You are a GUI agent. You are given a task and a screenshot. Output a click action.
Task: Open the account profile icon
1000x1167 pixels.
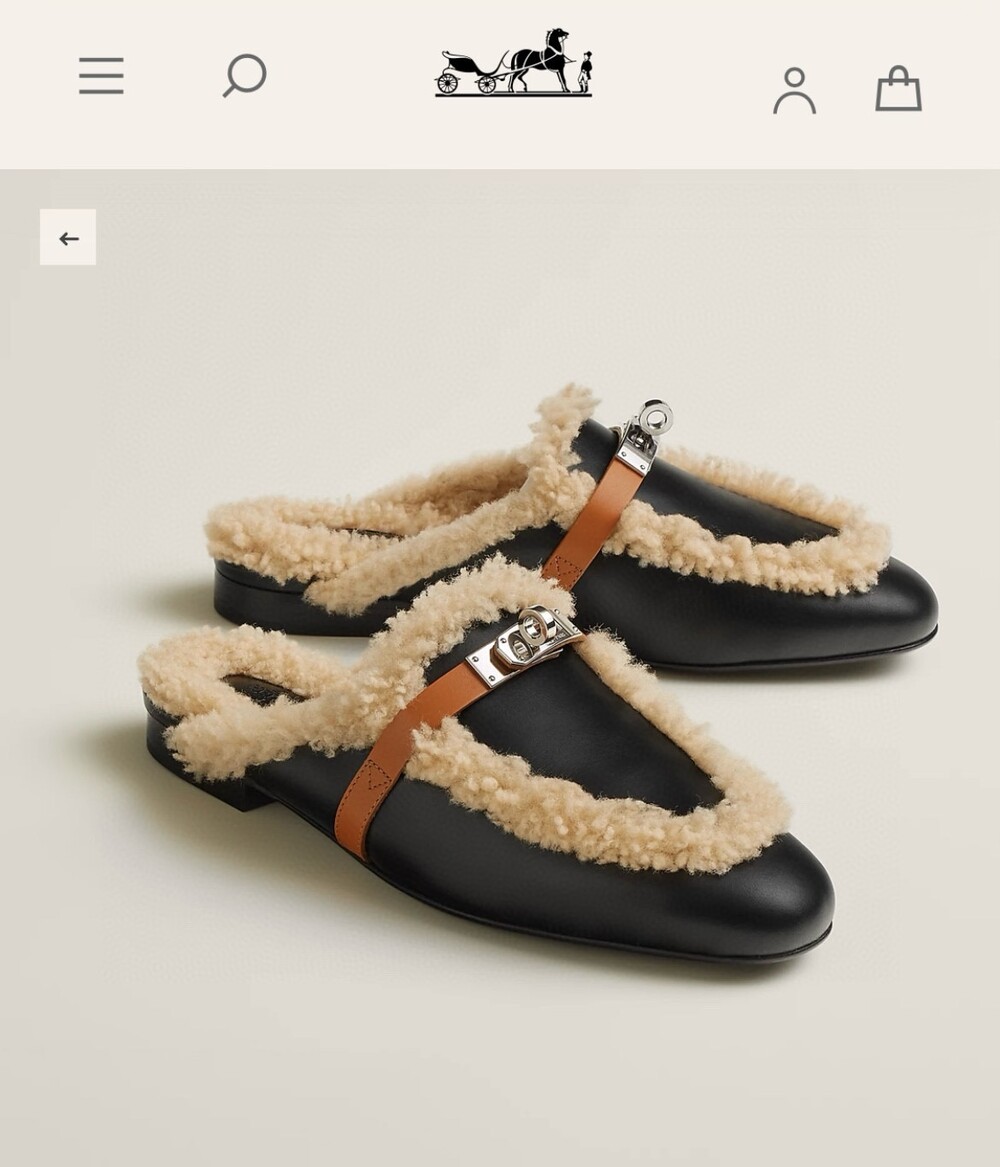(795, 91)
